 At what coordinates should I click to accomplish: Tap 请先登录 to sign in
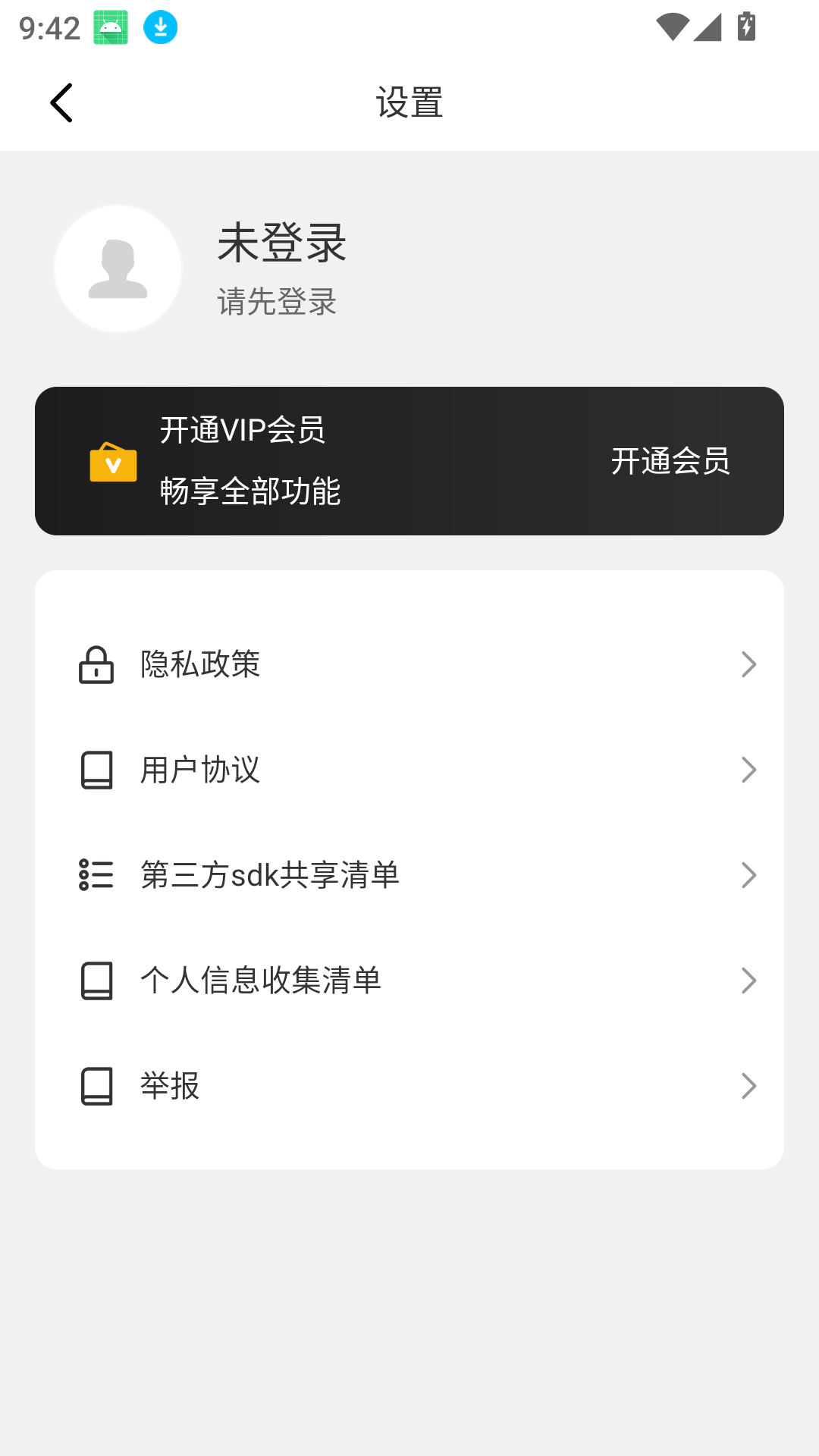pyautogui.click(x=276, y=303)
